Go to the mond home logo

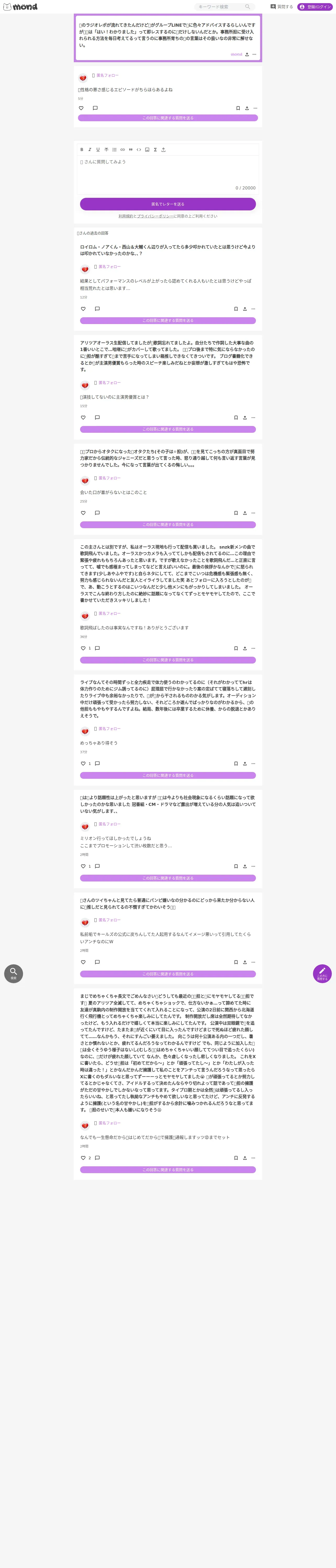coord(20,7)
